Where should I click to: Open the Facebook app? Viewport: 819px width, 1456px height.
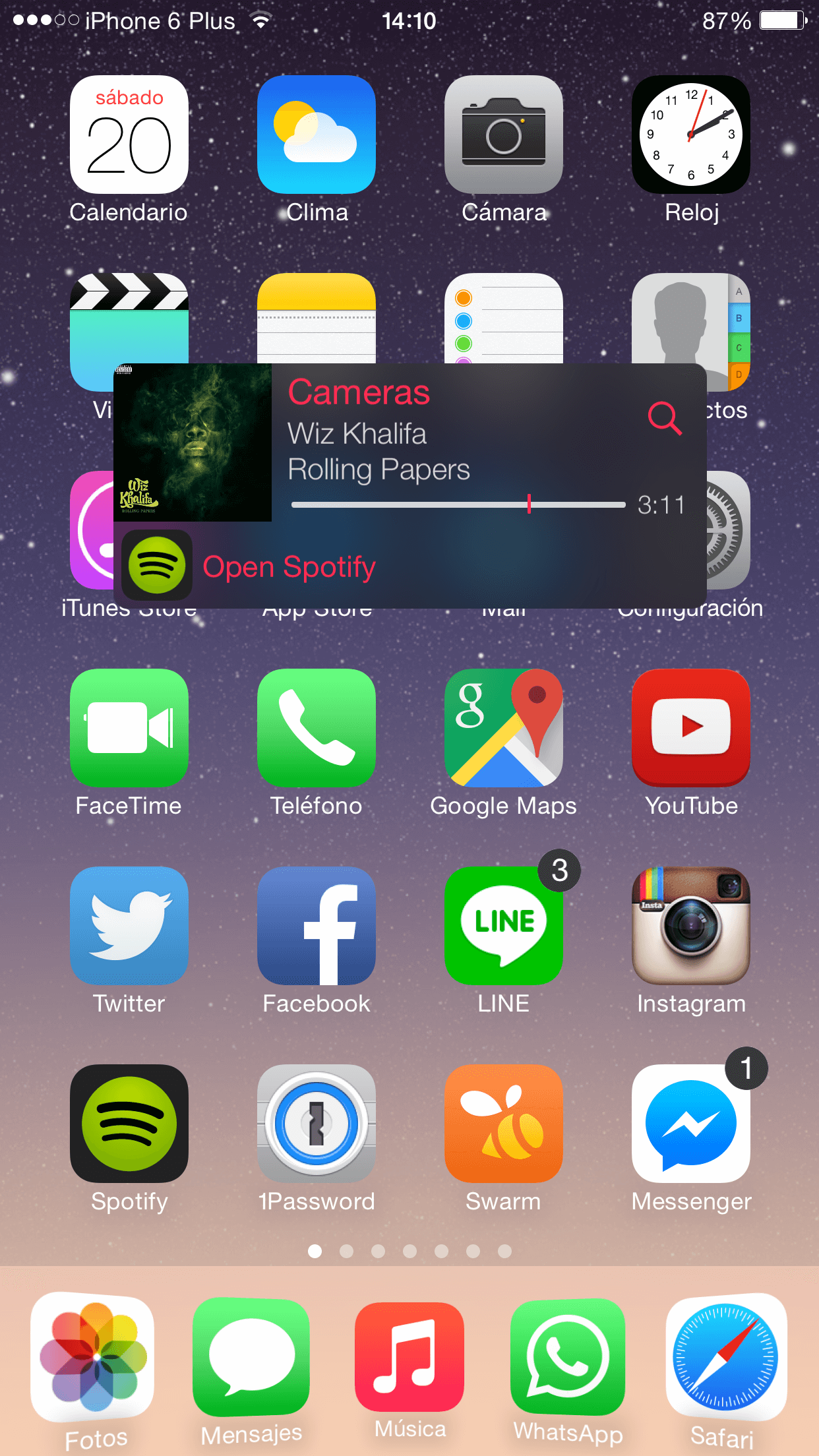click(317, 926)
